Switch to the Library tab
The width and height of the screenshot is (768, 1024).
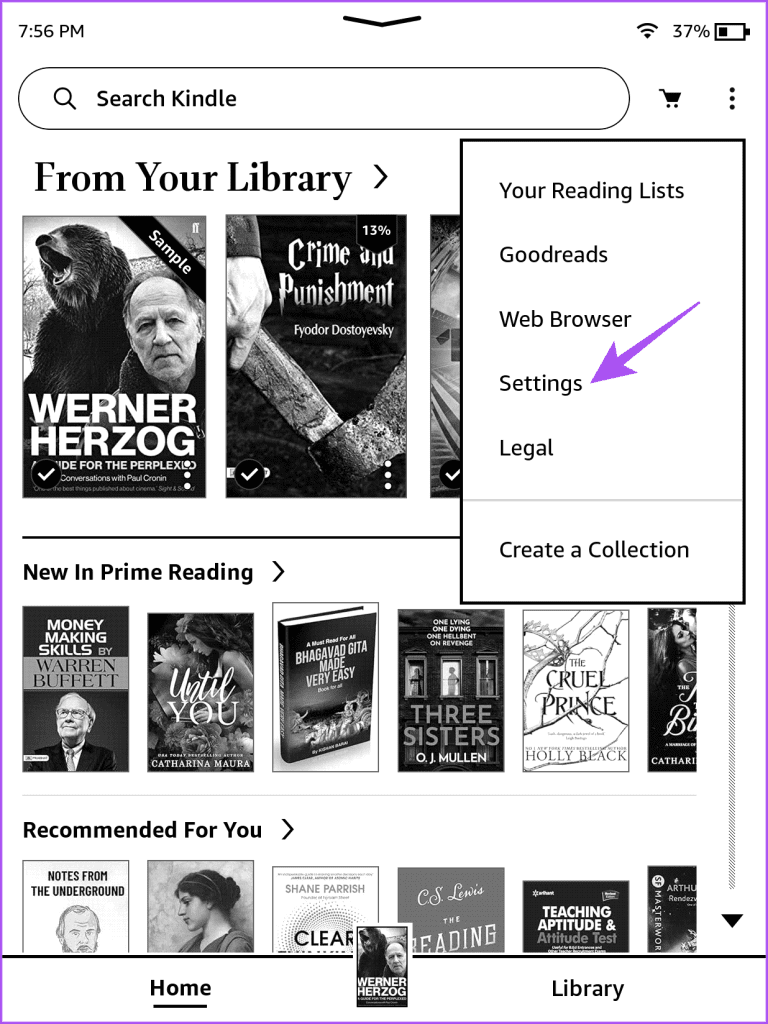(x=587, y=989)
